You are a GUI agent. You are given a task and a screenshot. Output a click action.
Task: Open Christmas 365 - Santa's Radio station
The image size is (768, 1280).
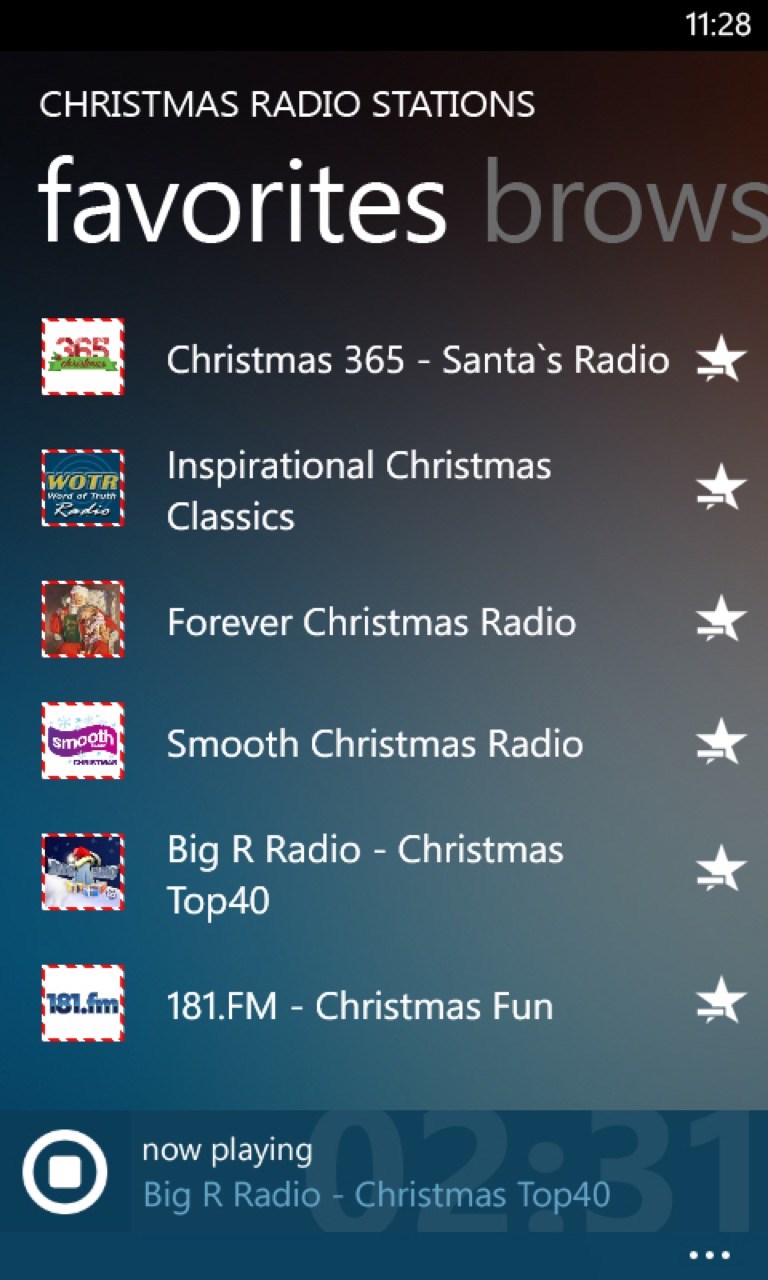pos(417,360)
